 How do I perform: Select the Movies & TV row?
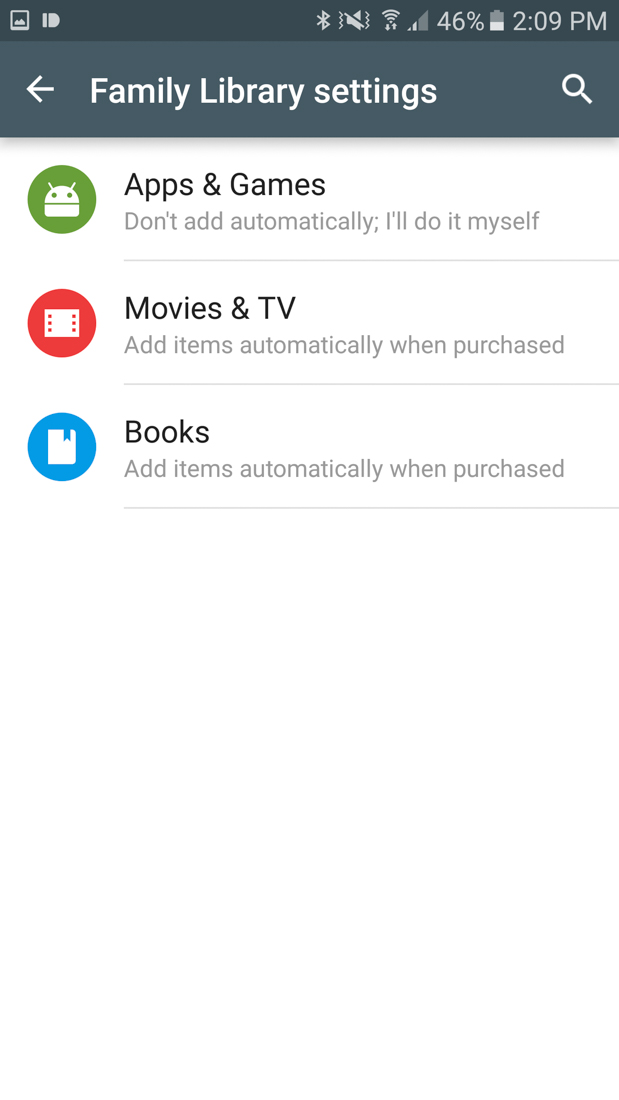tap(330, 325)
